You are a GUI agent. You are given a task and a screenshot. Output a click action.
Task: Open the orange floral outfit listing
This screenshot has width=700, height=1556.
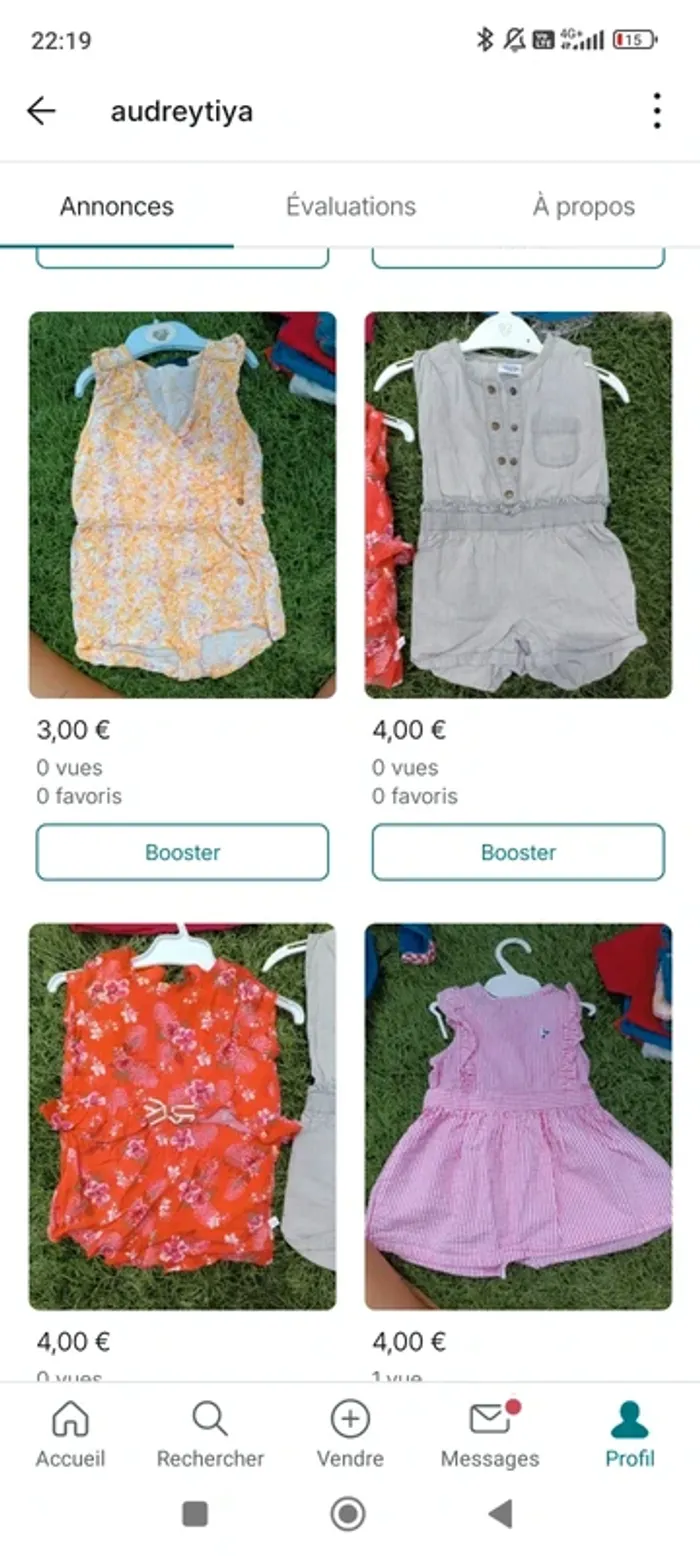click(x=182, y=1116)
